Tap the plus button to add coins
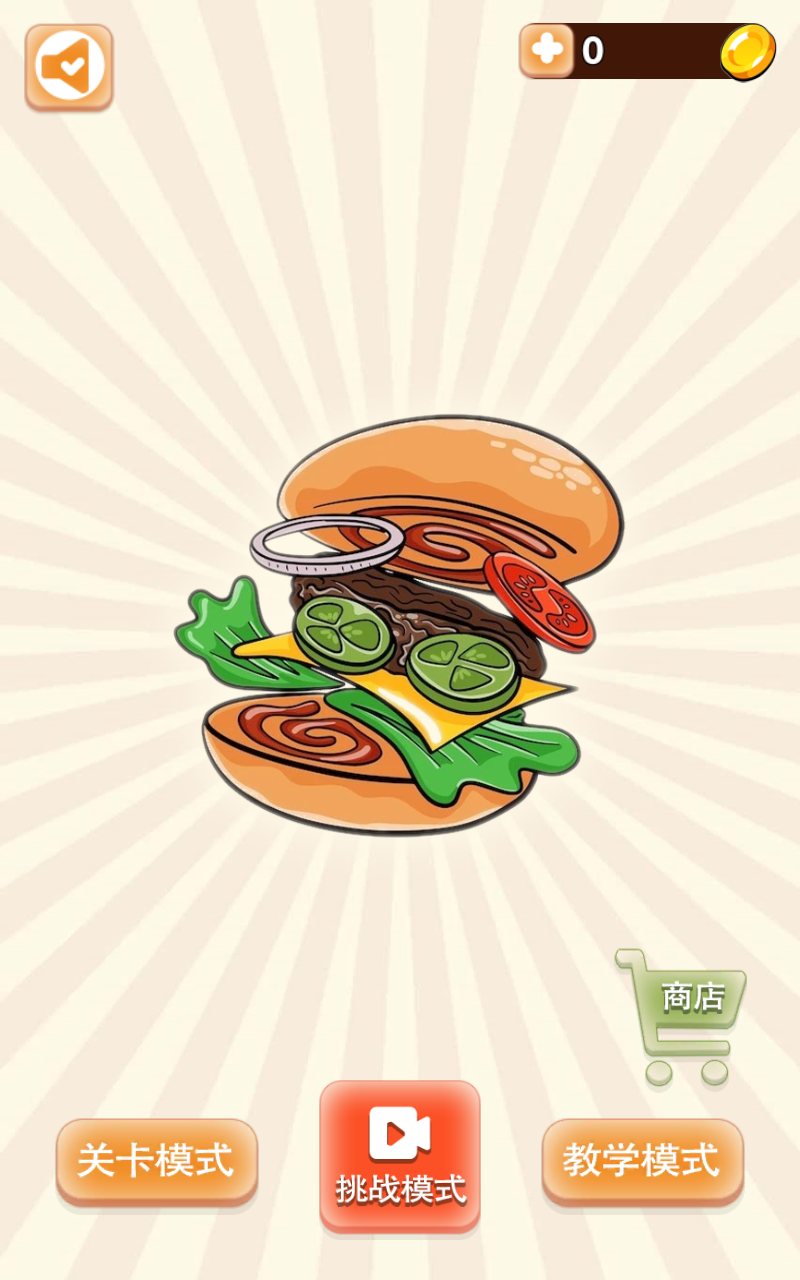The height and width of the screenshot is (1280, 800). point(546,50)
